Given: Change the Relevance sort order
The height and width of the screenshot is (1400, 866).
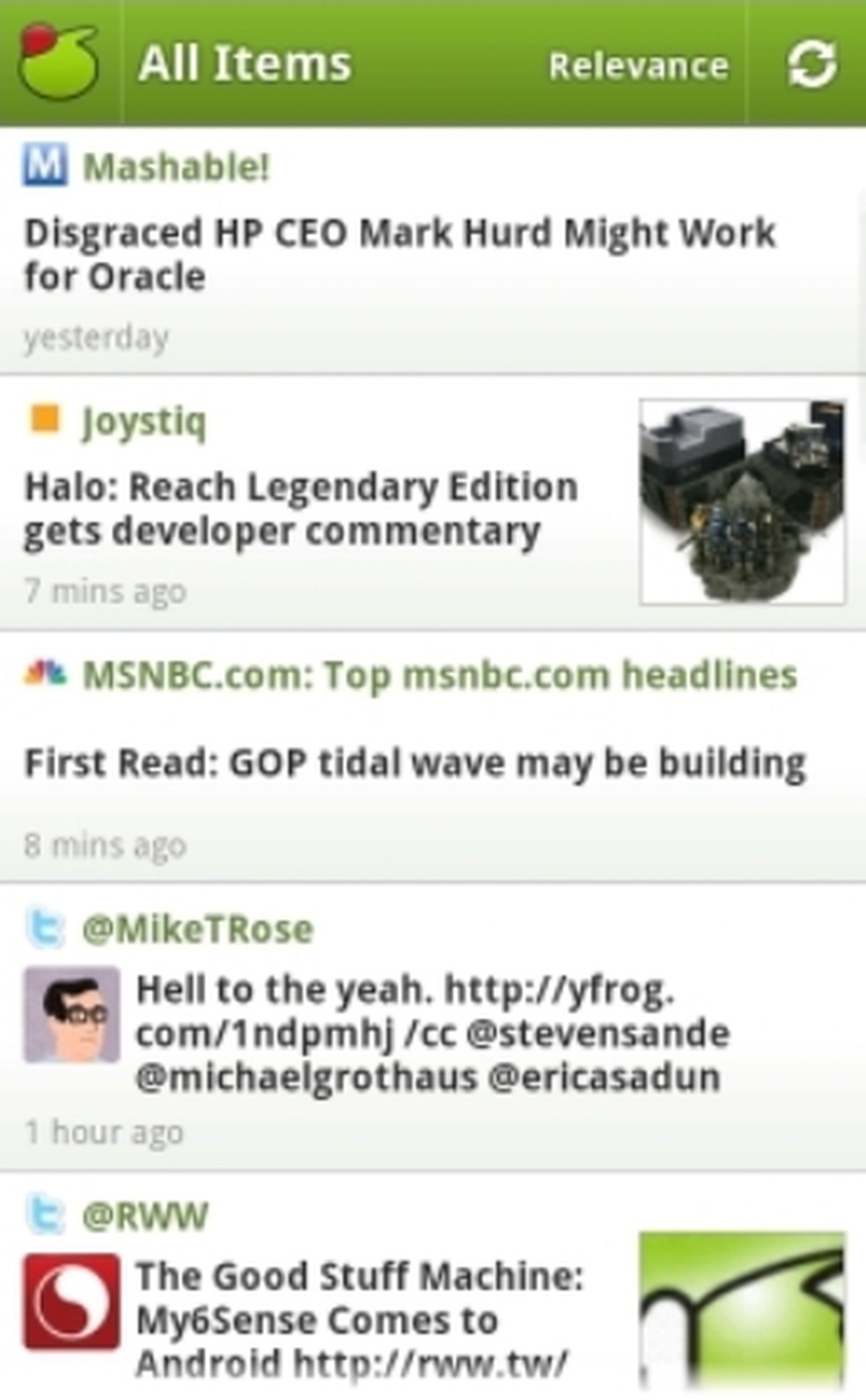Looking at the screenshot, I should pyautogui.click(x=638, y=65).
